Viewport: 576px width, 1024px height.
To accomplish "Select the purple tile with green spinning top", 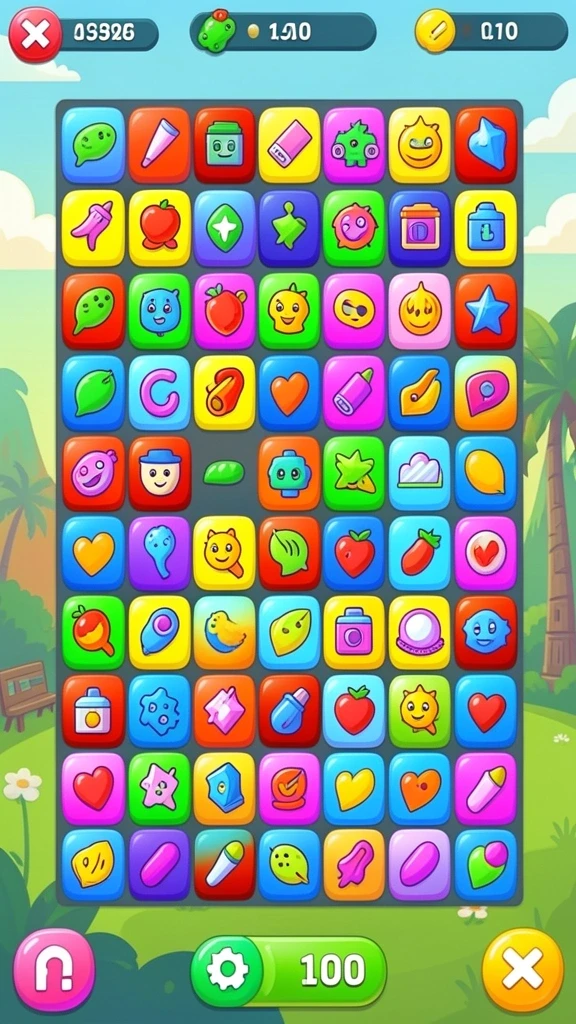I will point(289,228).
